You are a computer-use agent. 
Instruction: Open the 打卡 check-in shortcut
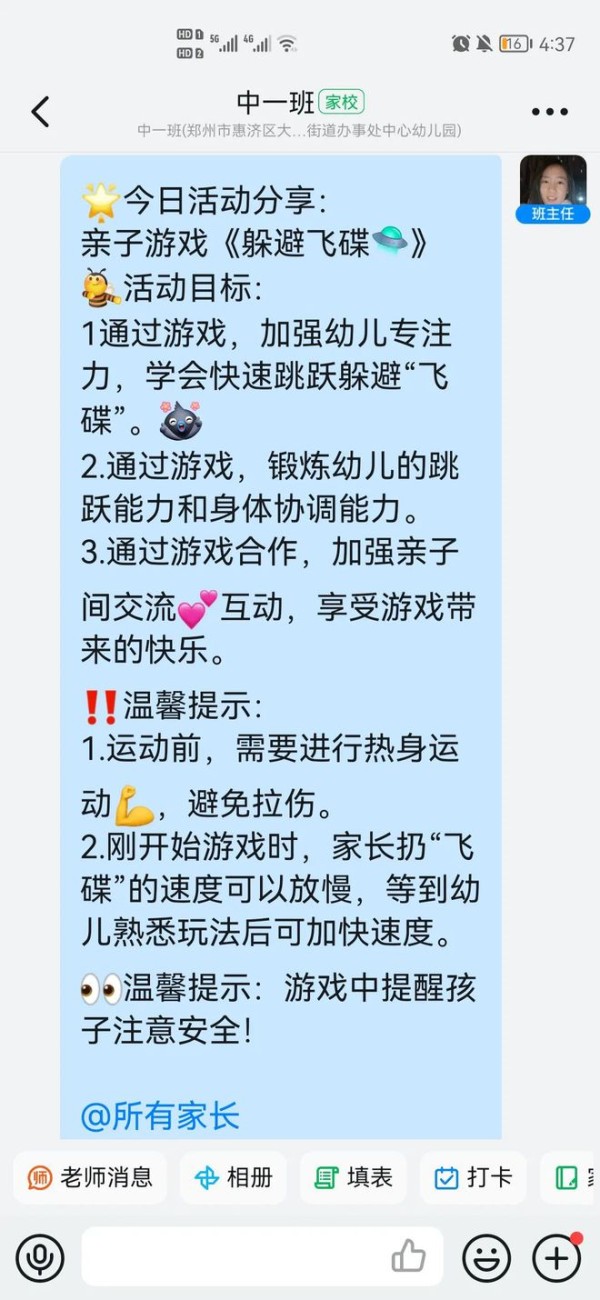(x=473, y=1178)
